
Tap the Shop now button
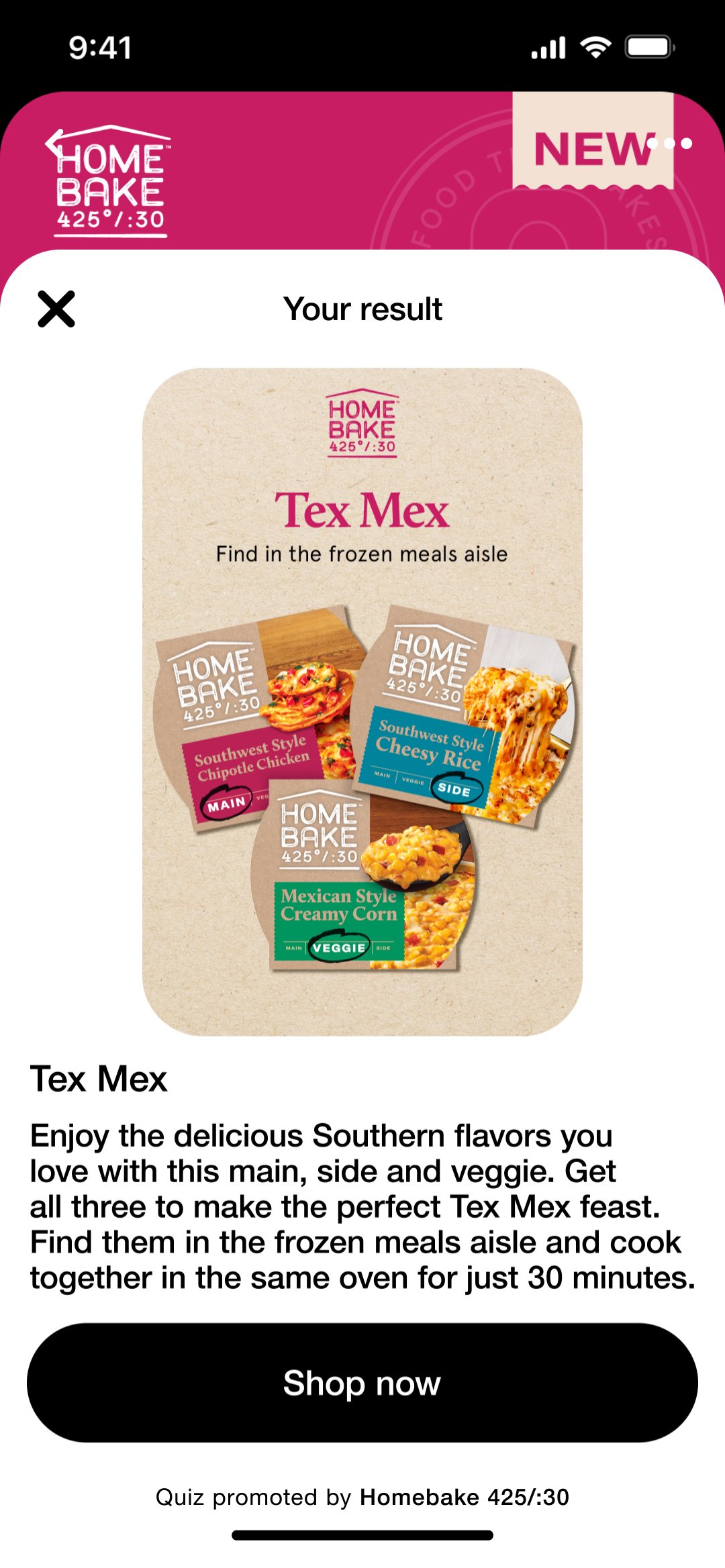[362, 1383]
